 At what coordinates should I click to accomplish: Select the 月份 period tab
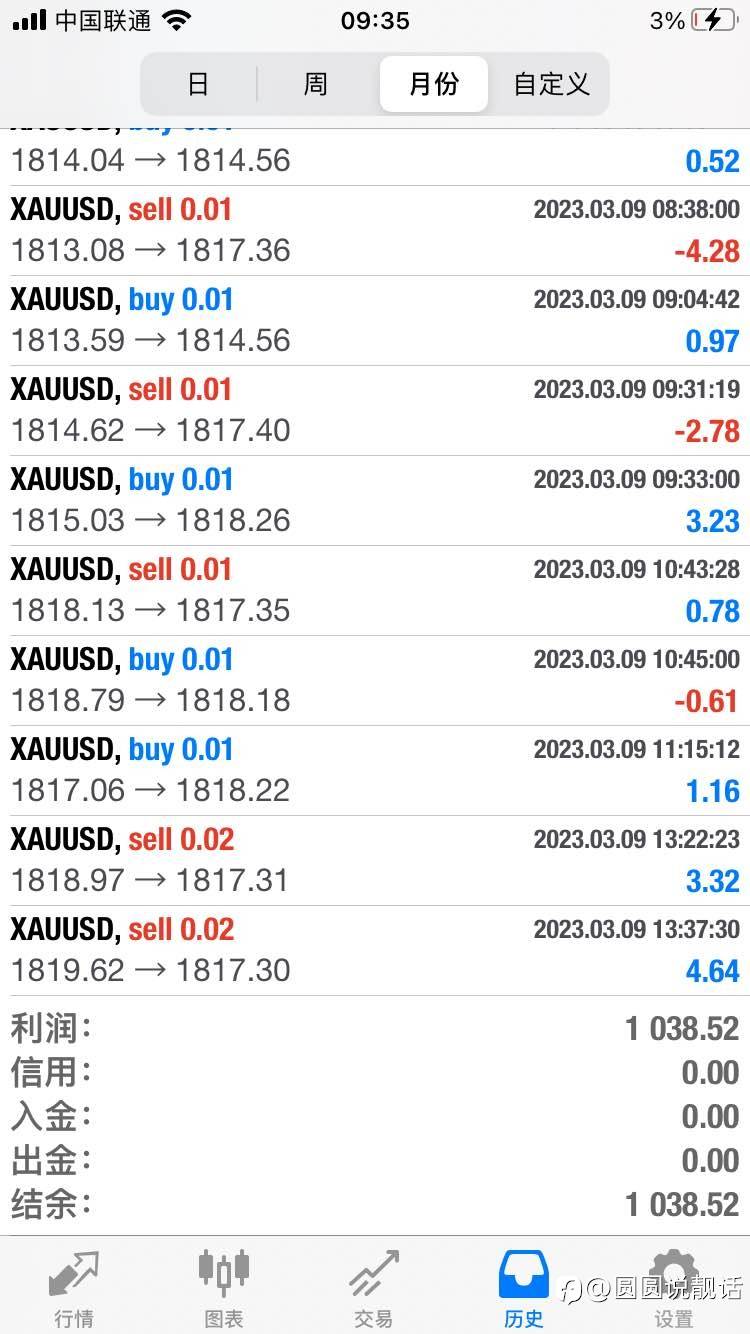(433, 84)
